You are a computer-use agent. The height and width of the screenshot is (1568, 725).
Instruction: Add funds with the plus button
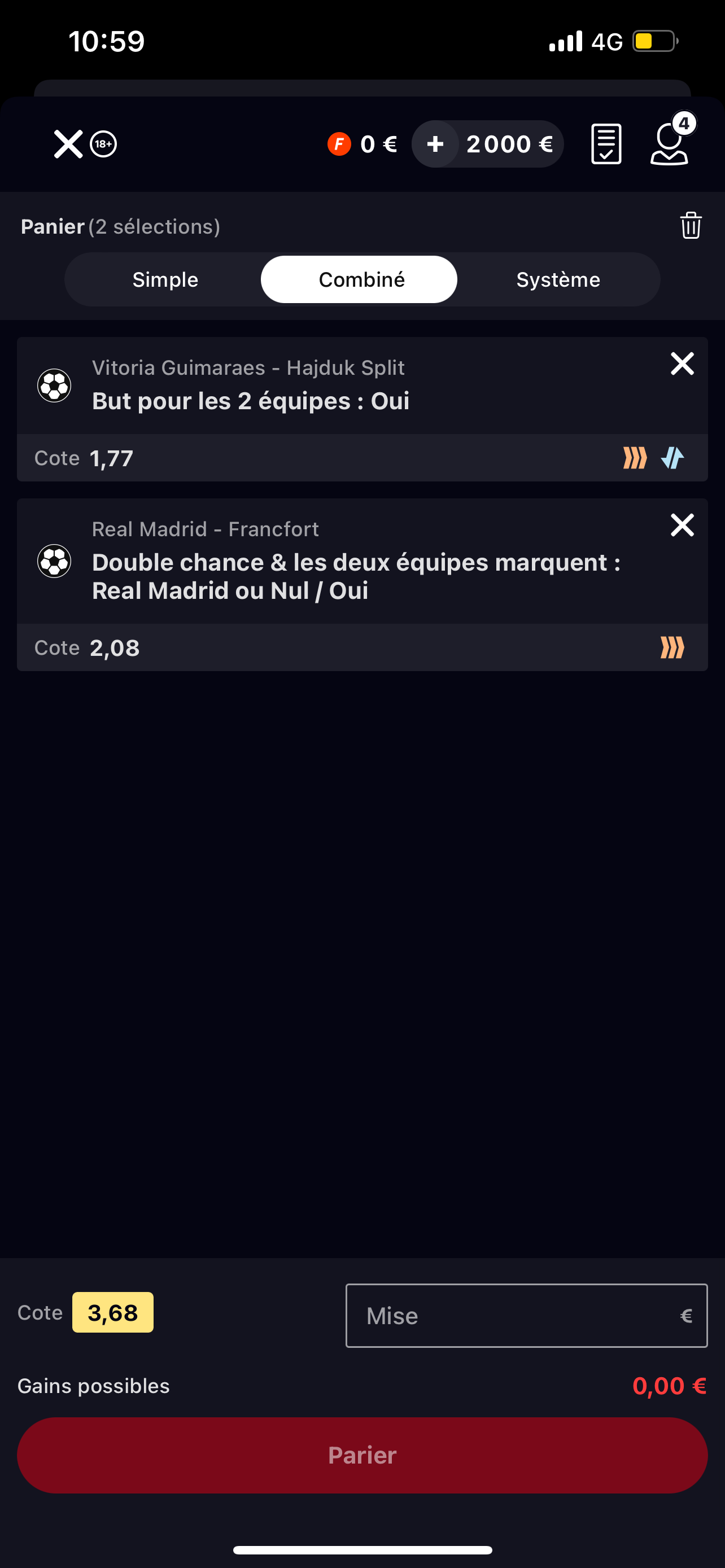pos(435,144)
